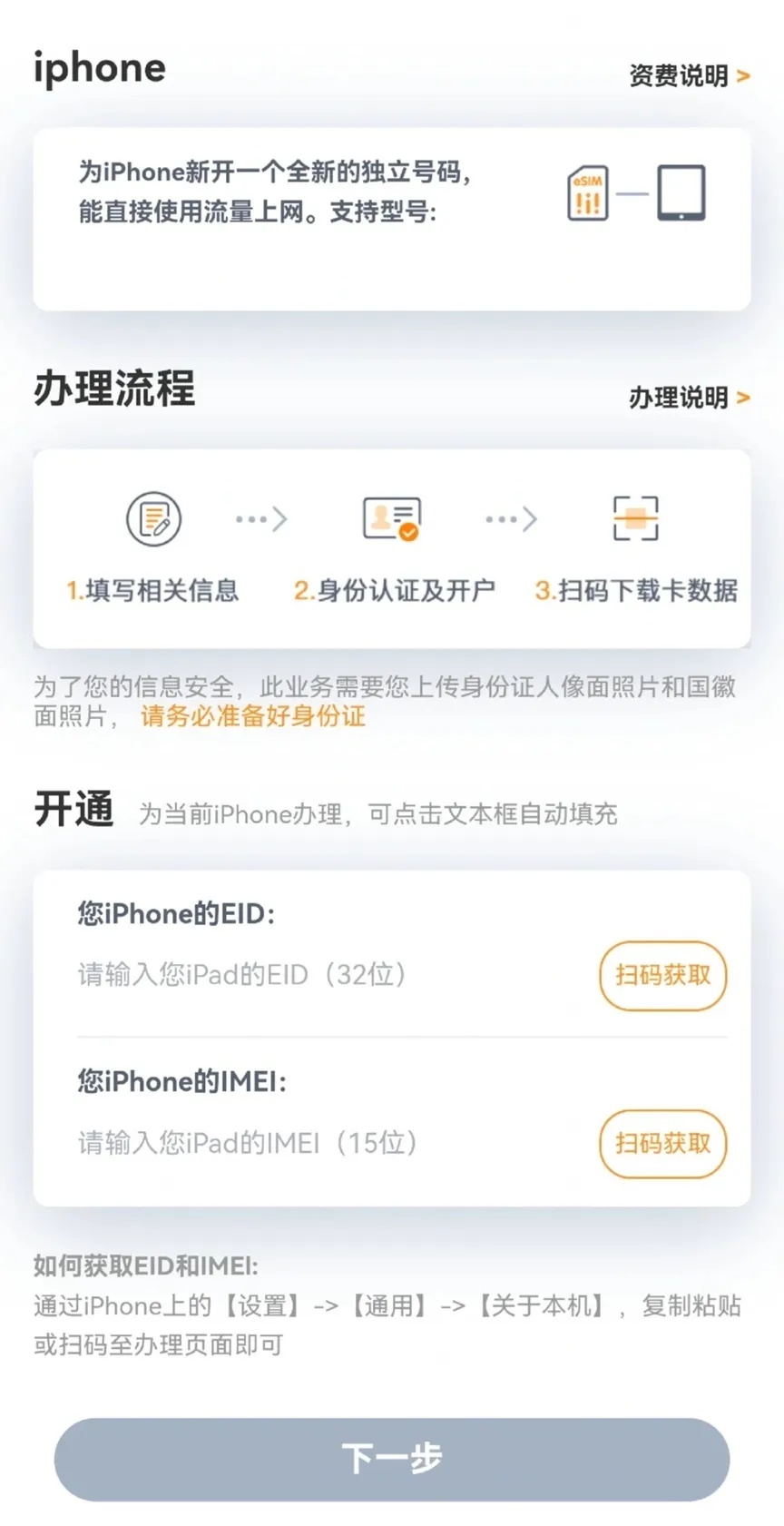The image size is (784, 1526).
Task: Open the 办理说明 link
Action: (x=690, y=397)
